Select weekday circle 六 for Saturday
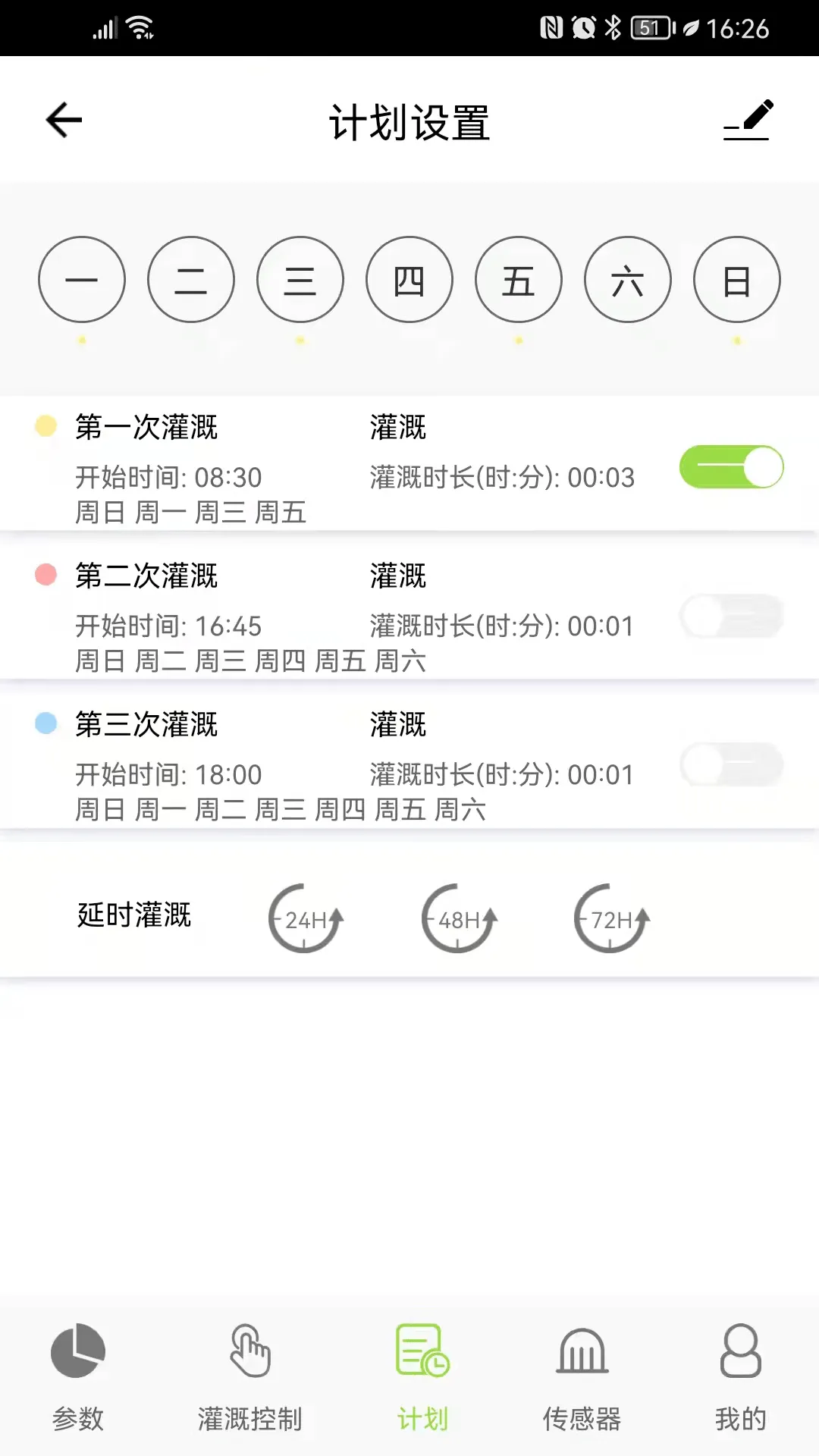 pos(627,279)
